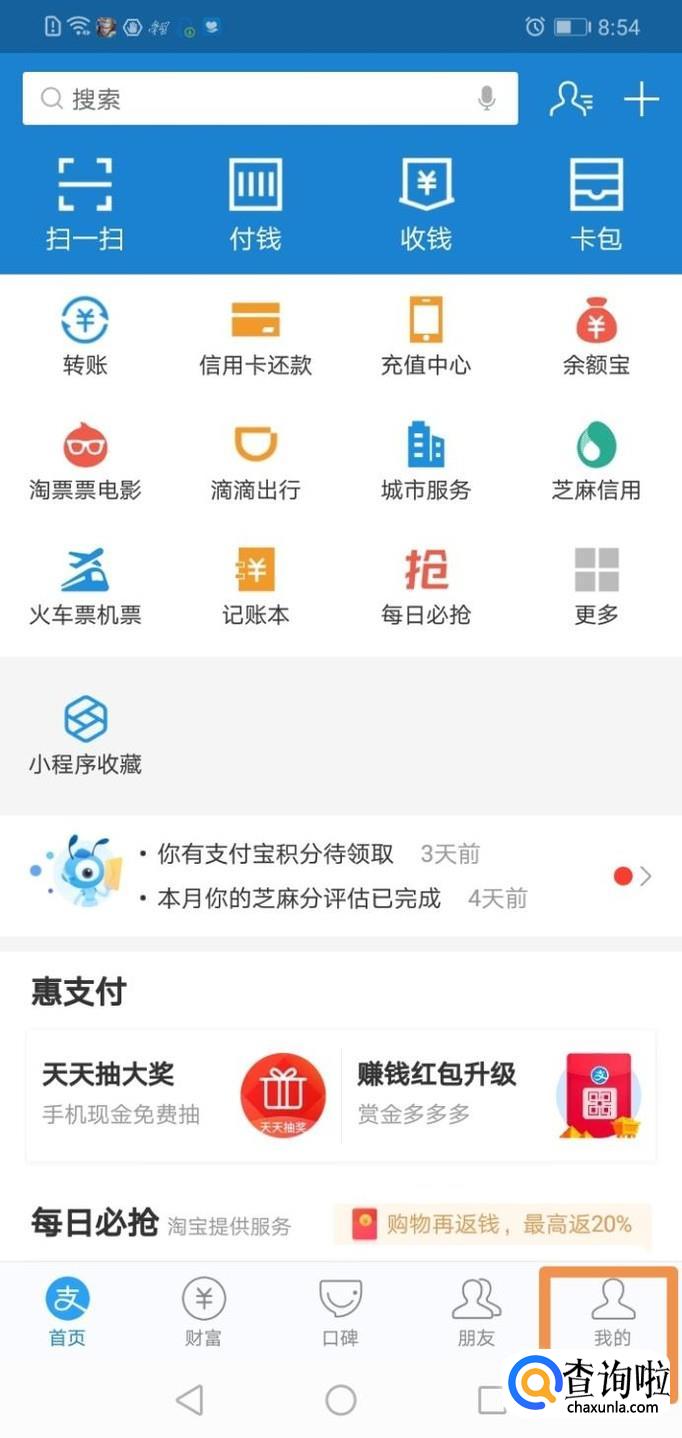
Task: Open 收钱 to receive money
Action: 426,203
